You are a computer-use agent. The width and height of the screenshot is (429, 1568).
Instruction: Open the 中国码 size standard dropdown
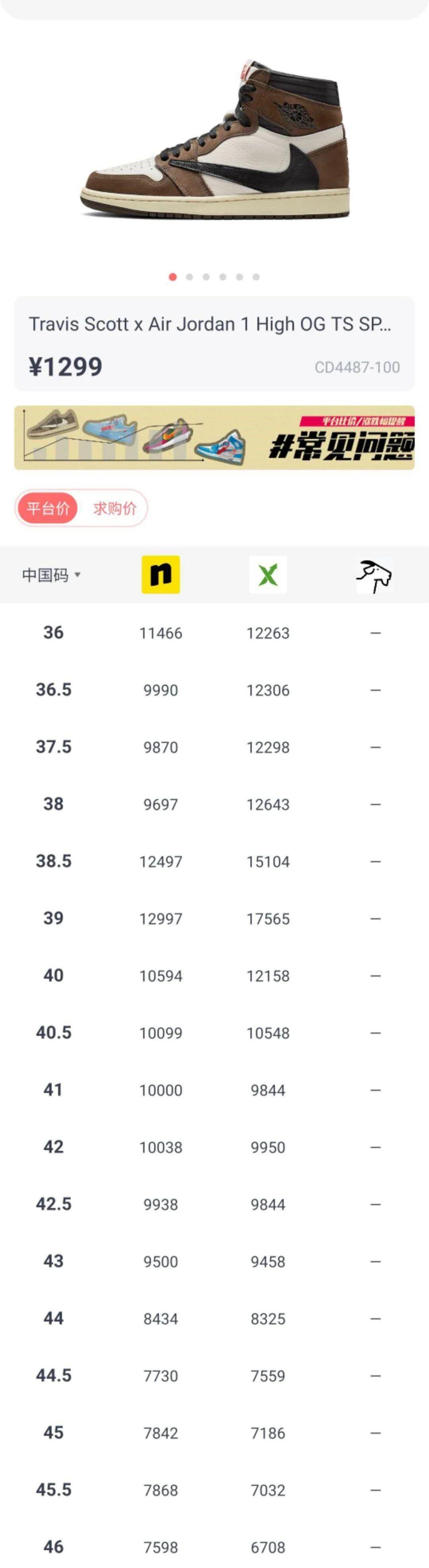tap(51, 575)
